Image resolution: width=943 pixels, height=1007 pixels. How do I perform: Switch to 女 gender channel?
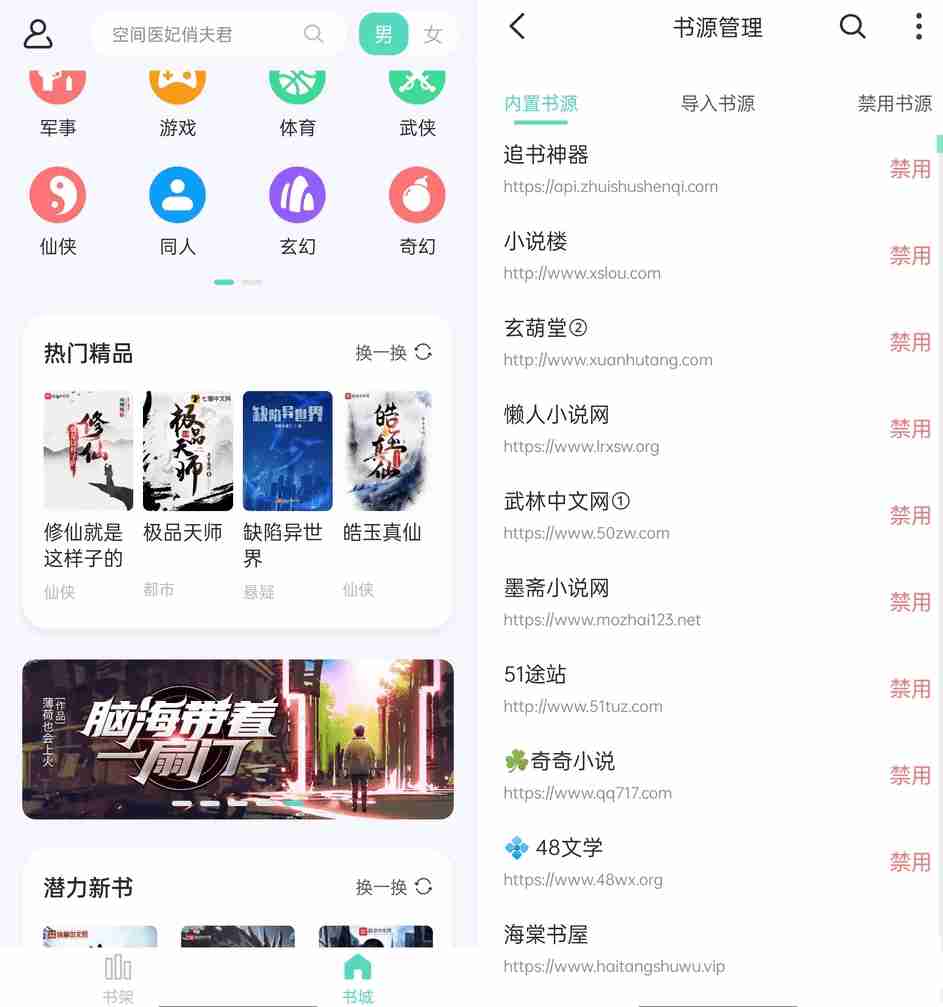click(x=433, y=35)
